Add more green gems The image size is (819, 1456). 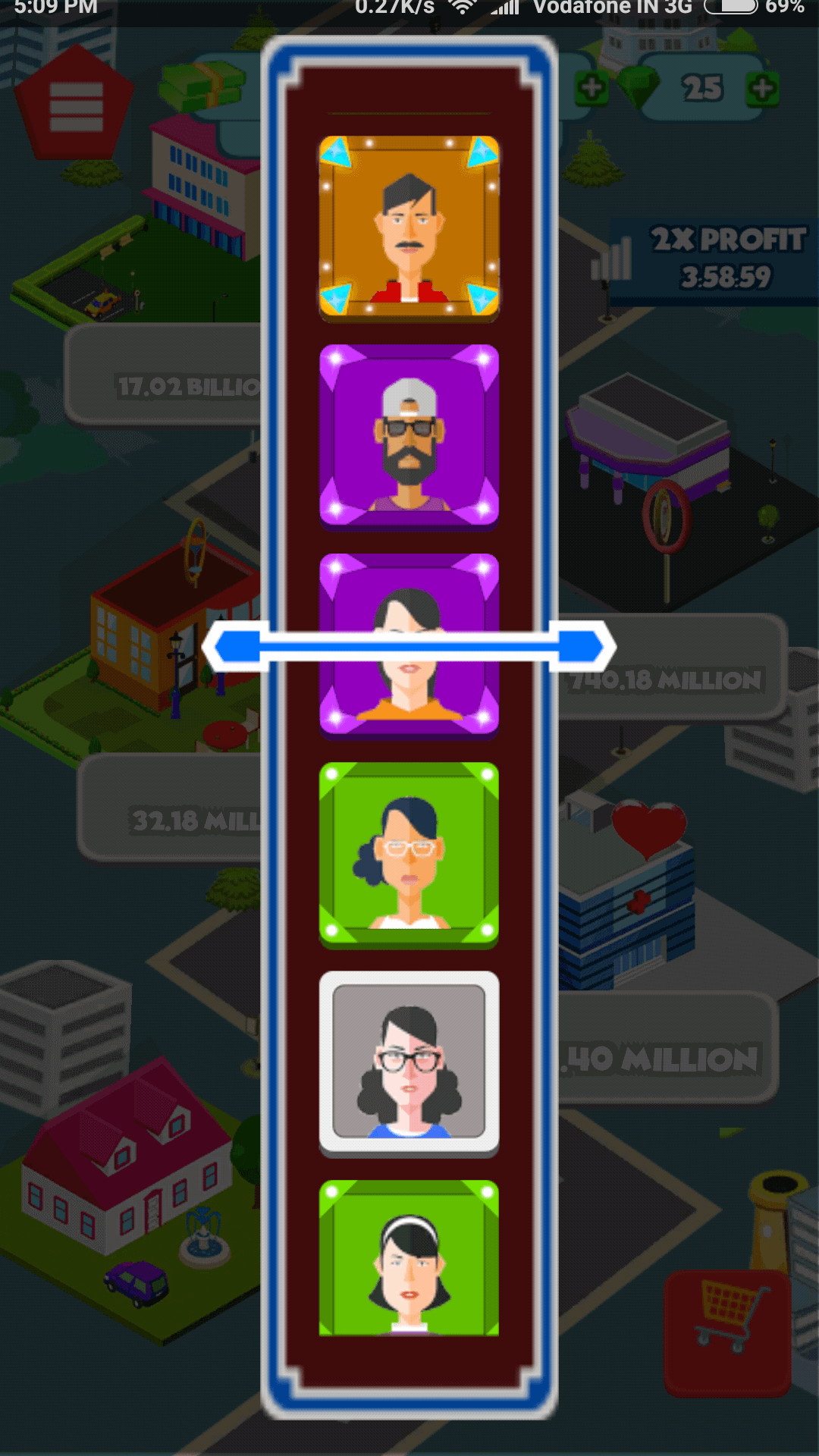point(763,89)
